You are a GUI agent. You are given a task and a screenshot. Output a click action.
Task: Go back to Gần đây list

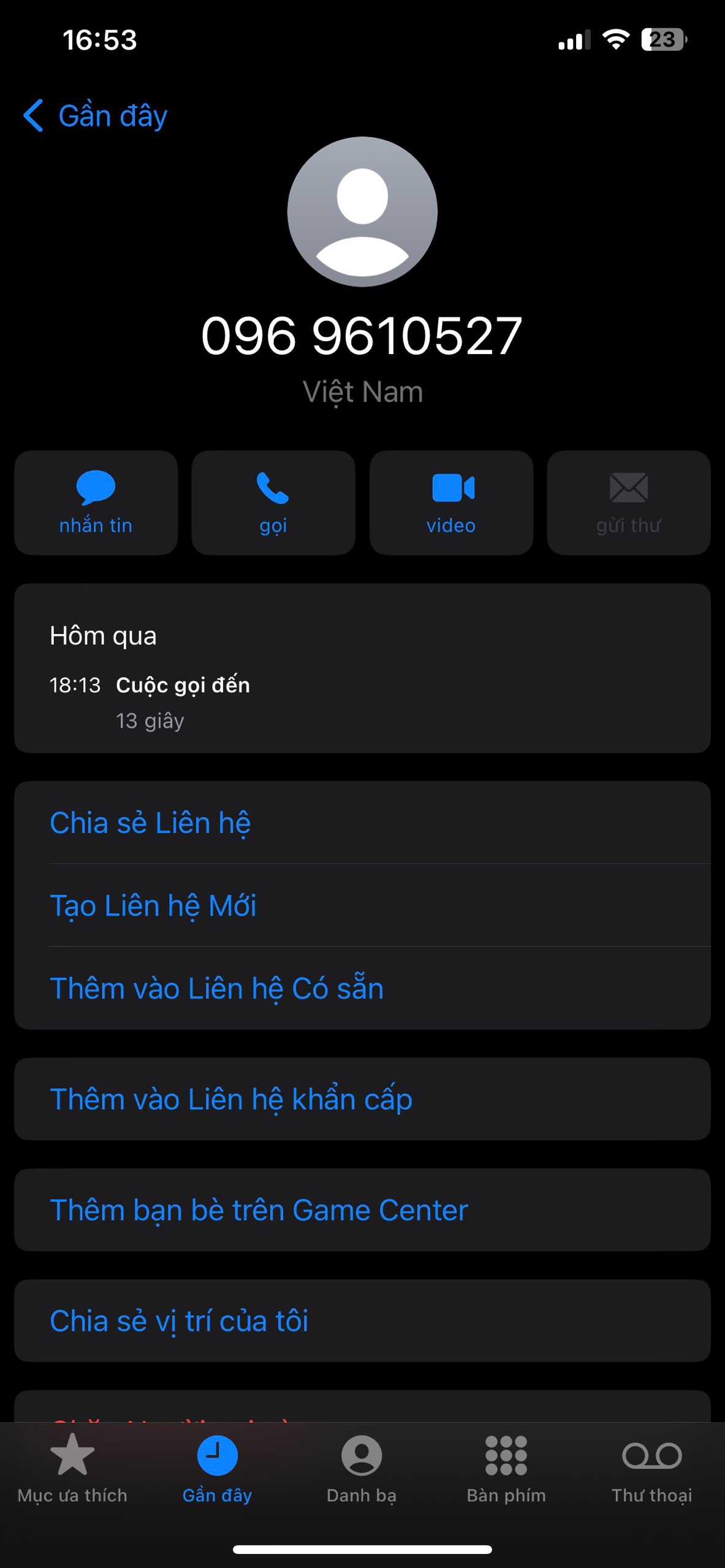tap(95, 116)
